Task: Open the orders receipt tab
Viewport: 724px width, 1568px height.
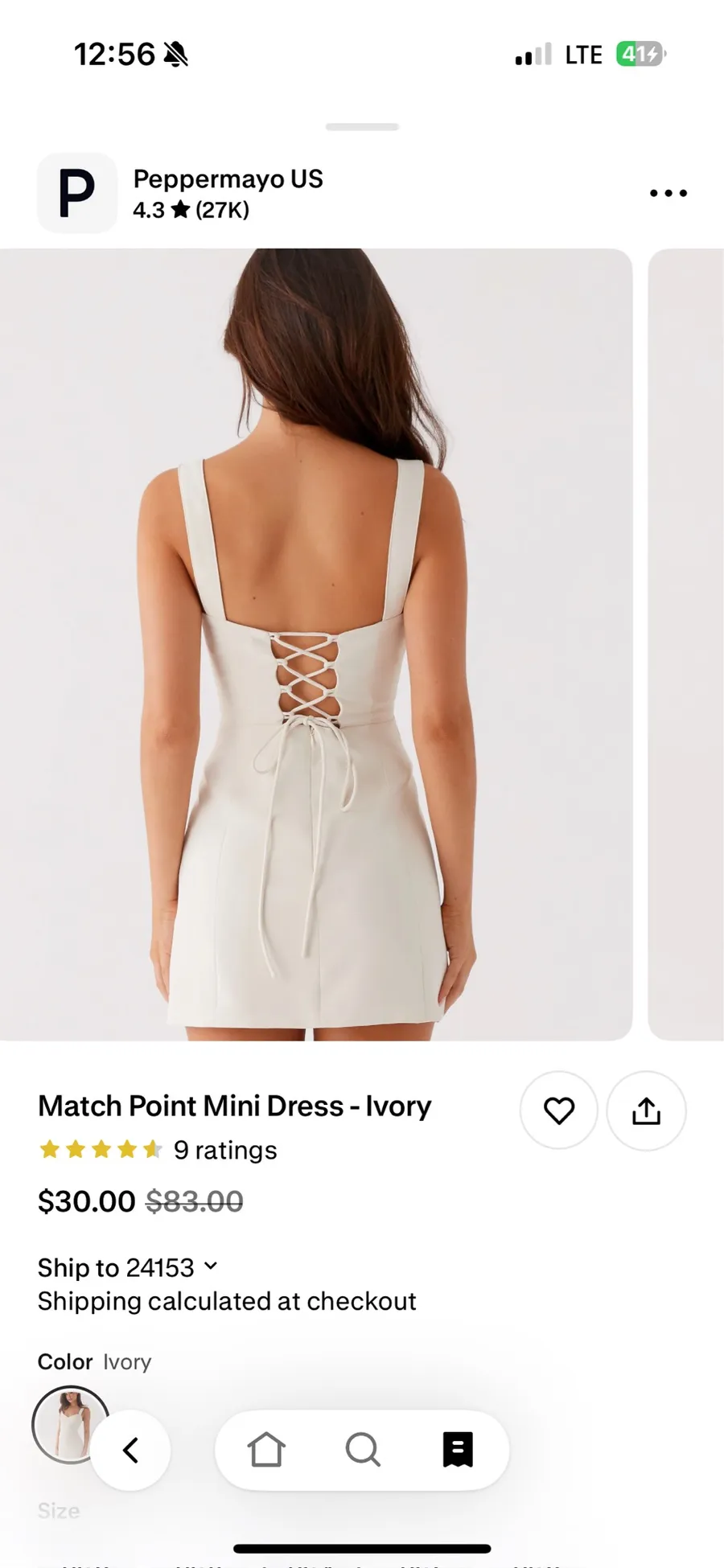Action: point(458,1450)
